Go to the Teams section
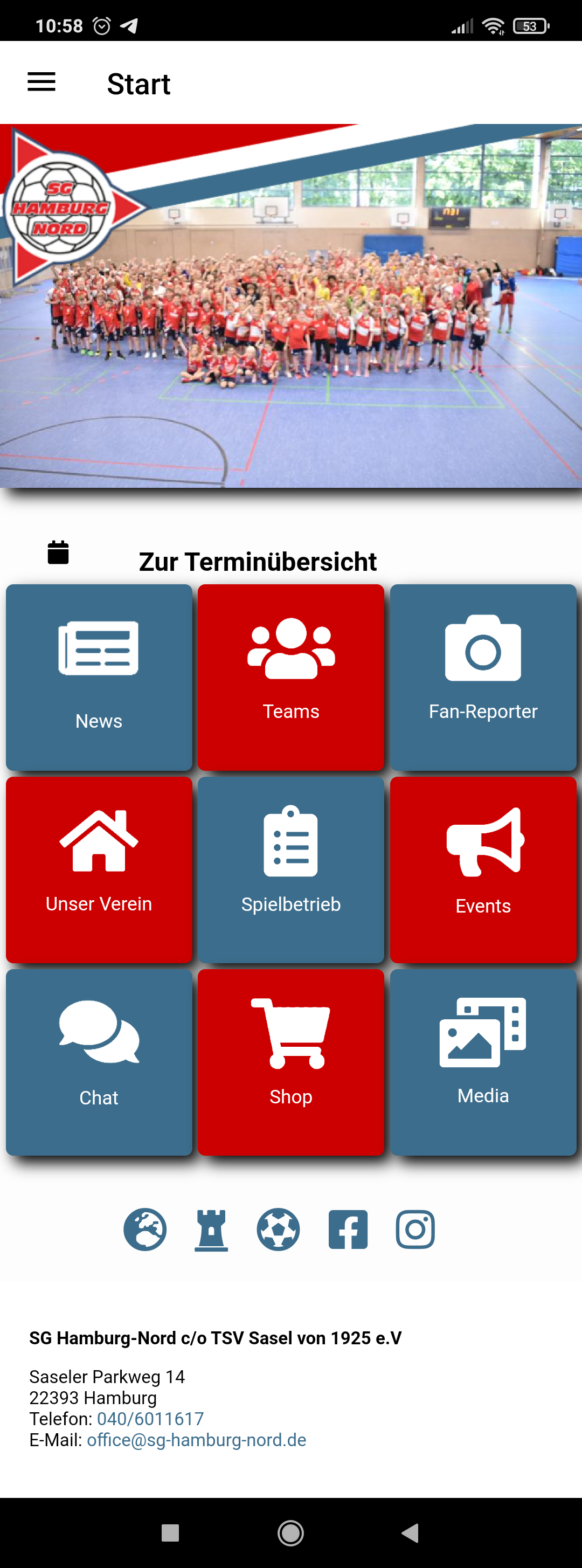This screenshot has height=1568, width=582. pos(291,677)
